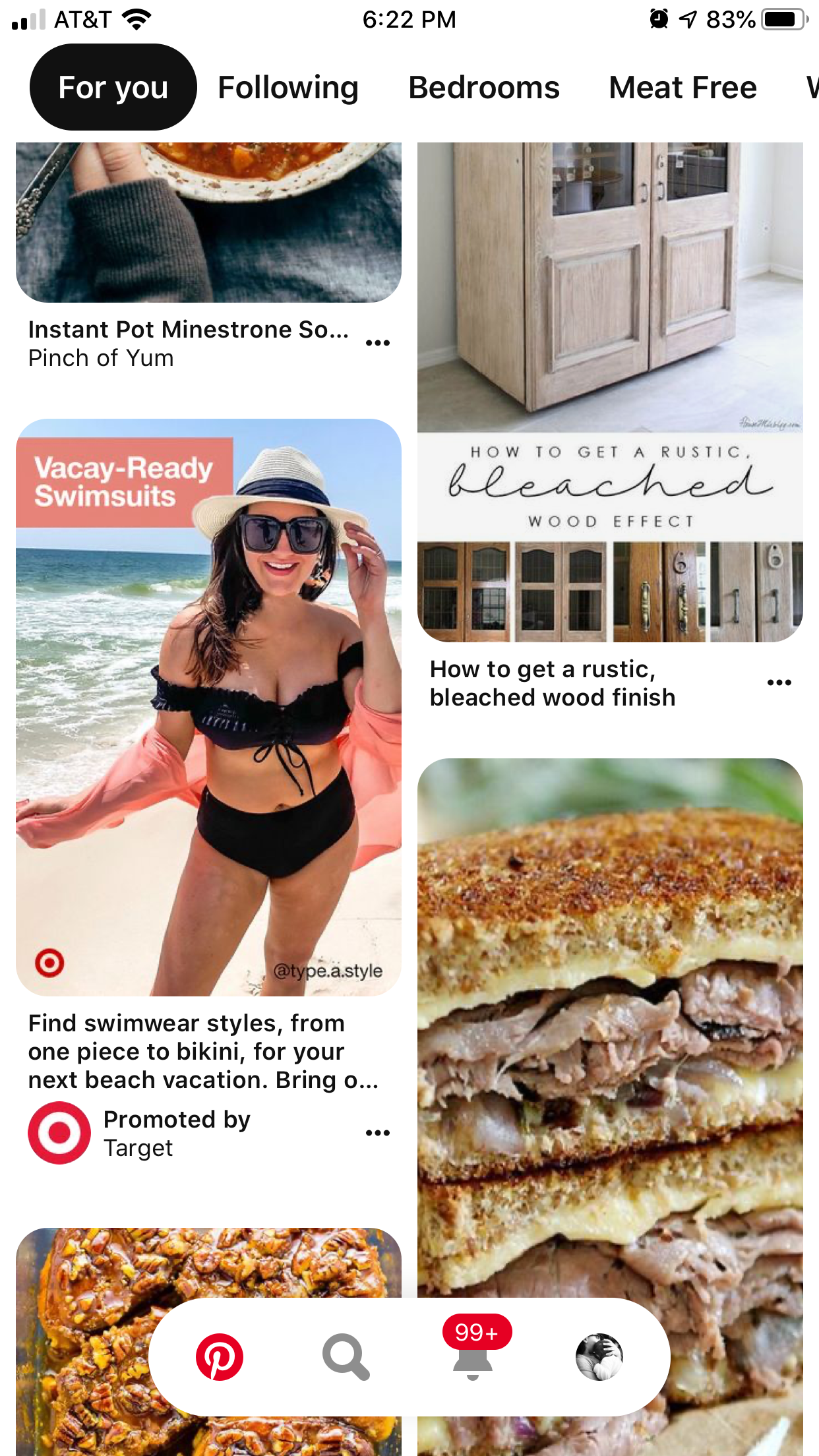Switch to the Following tab

click(x=288, y=88)
